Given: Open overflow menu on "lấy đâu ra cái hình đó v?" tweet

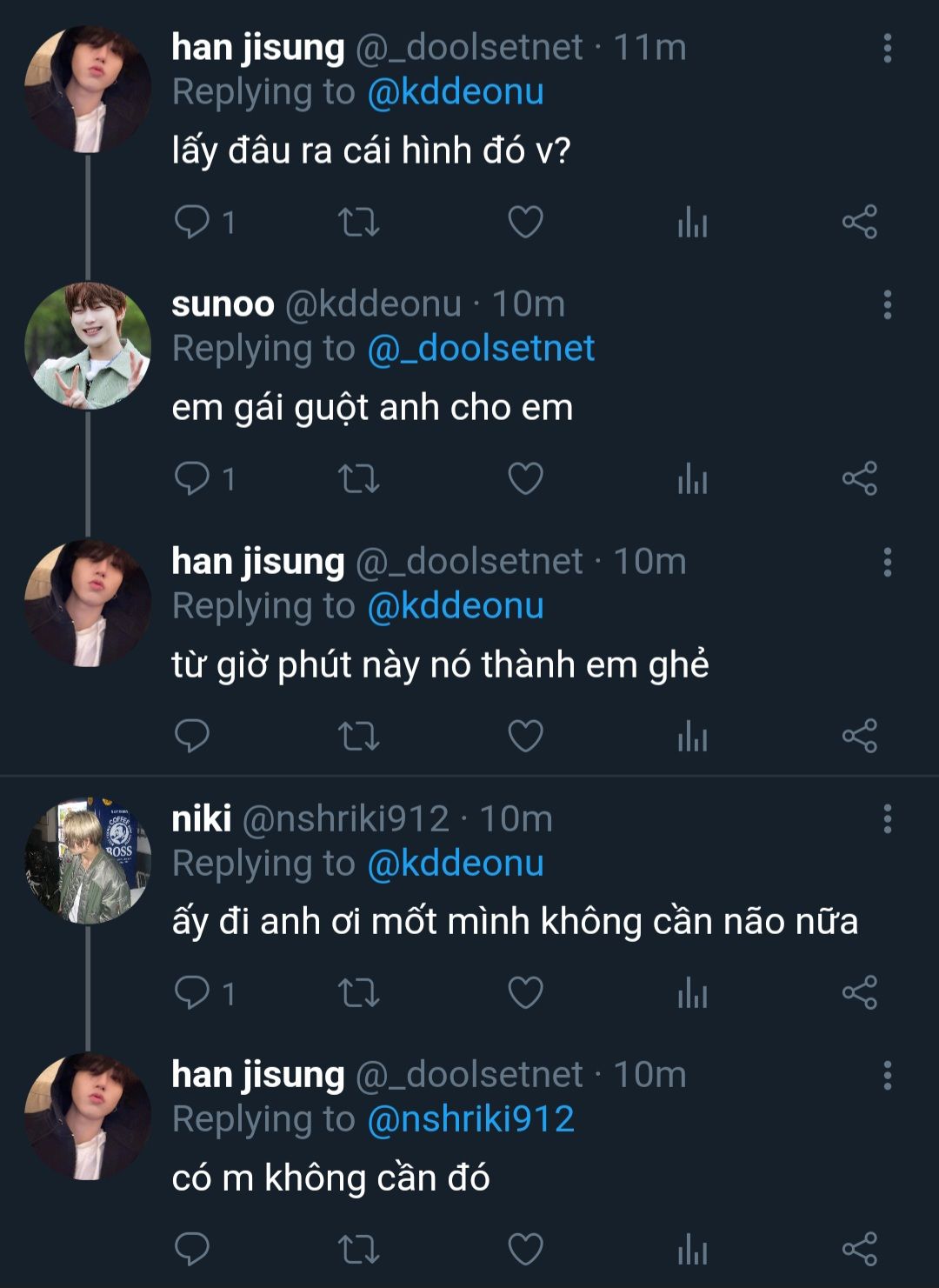Looking at the screenshot, I should coord(887,49).
